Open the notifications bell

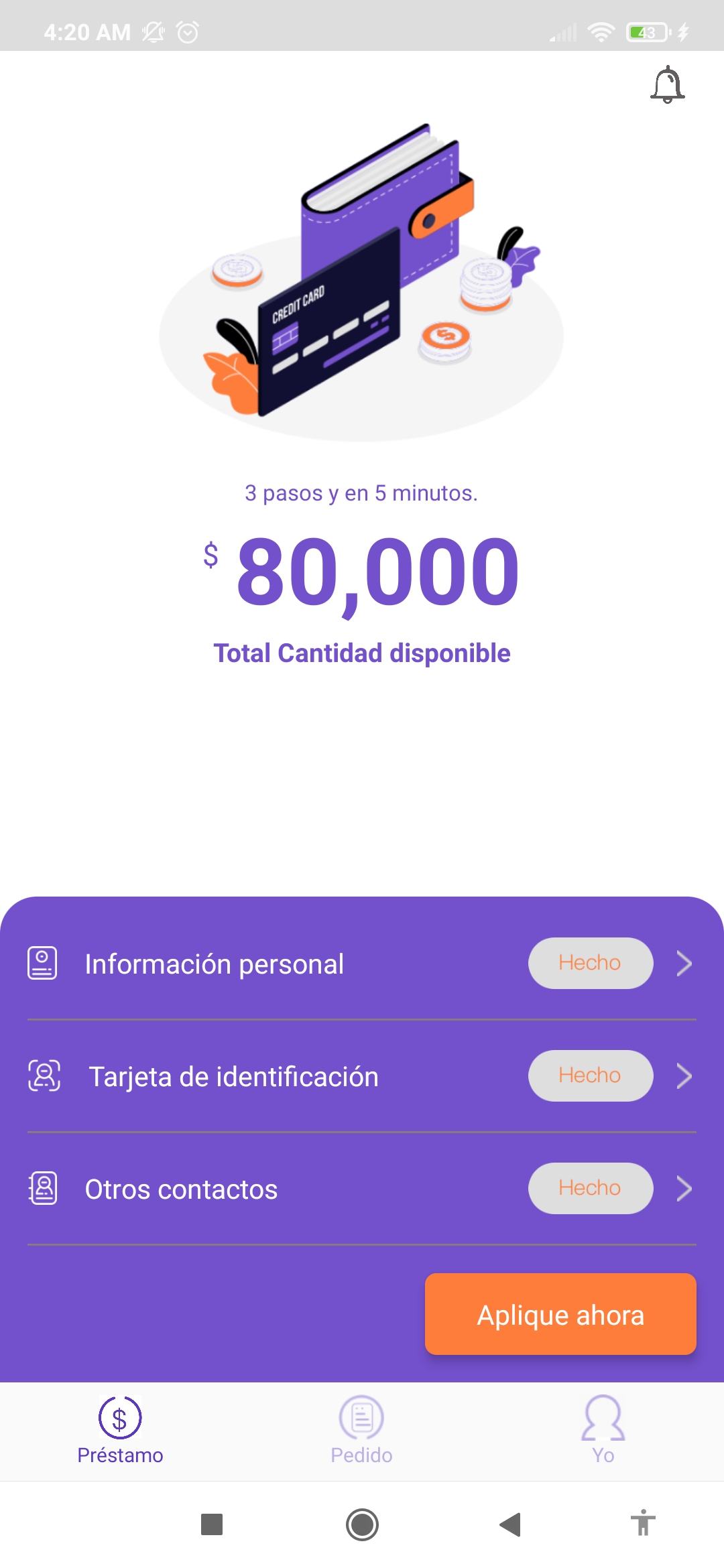667,85
